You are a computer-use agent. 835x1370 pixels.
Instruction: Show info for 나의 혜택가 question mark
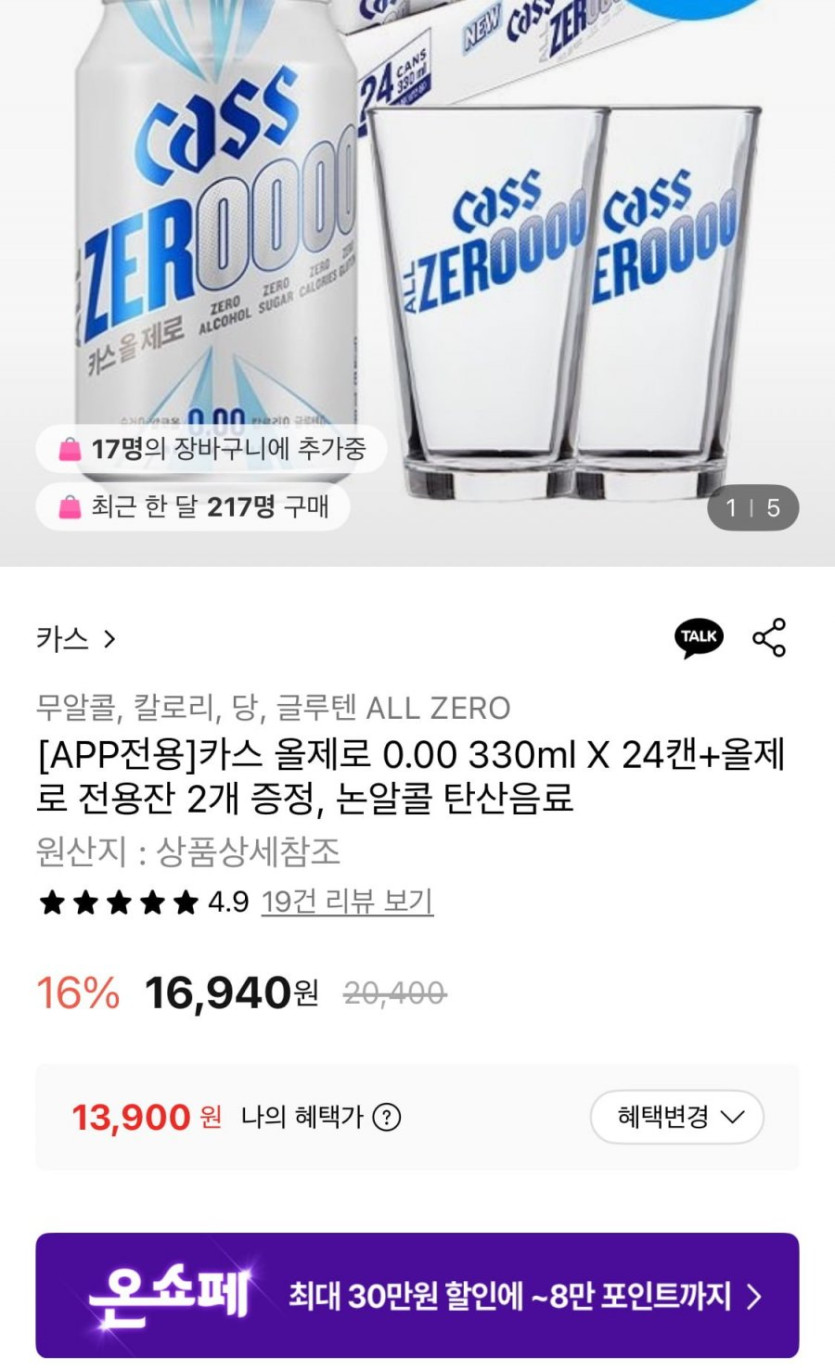[x=386, y=1117]
